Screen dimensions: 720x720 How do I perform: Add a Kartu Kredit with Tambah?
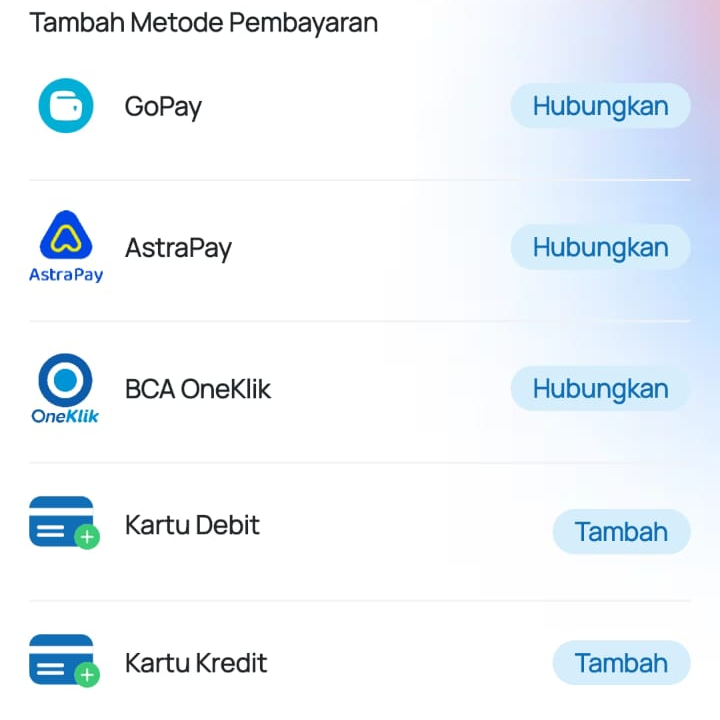click(621, 662)
